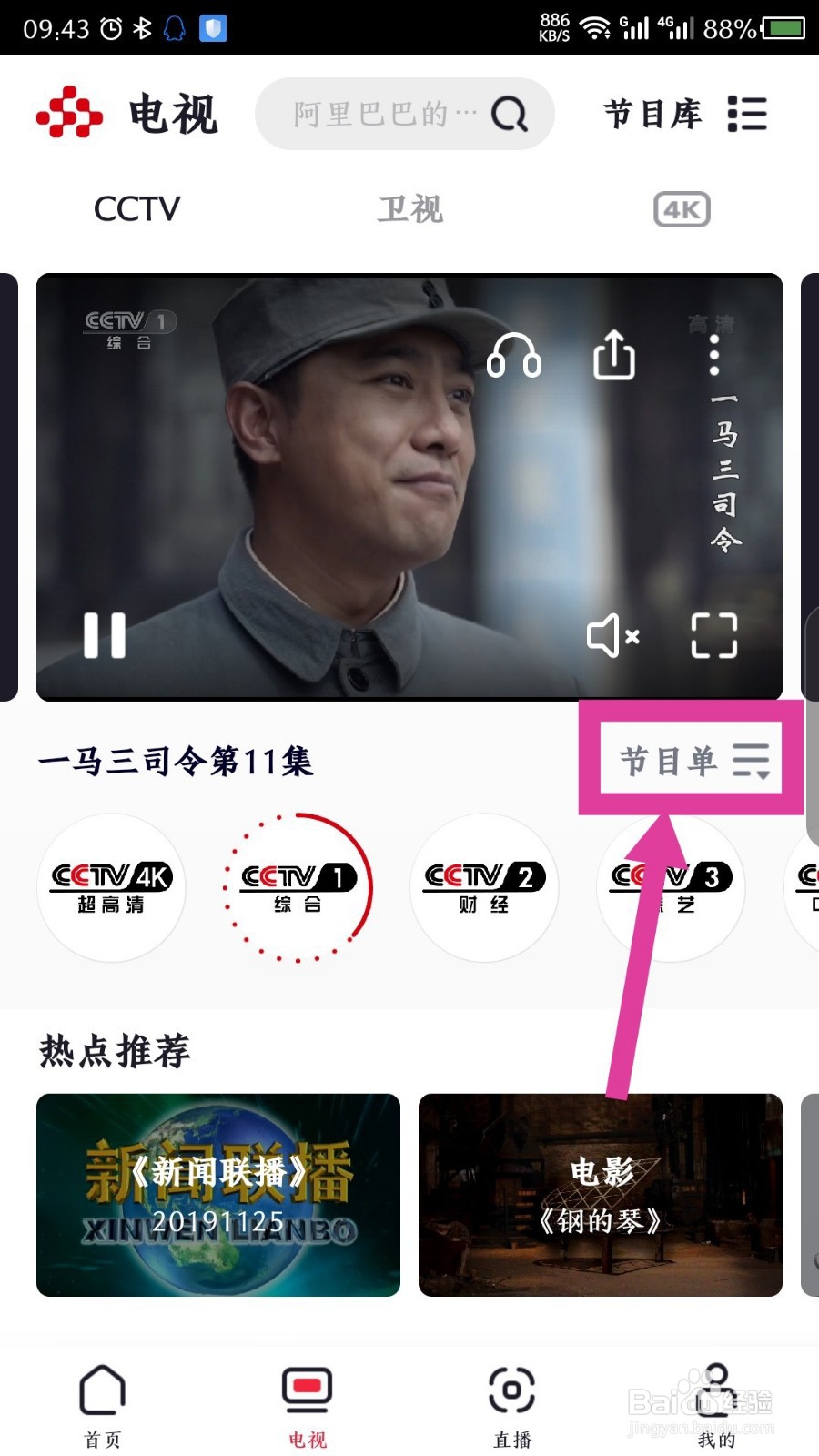Switch to the CCTV-2 财经 channel
Image resolution: width=819 pixels, height=1456 pixels.
(484, 889)
